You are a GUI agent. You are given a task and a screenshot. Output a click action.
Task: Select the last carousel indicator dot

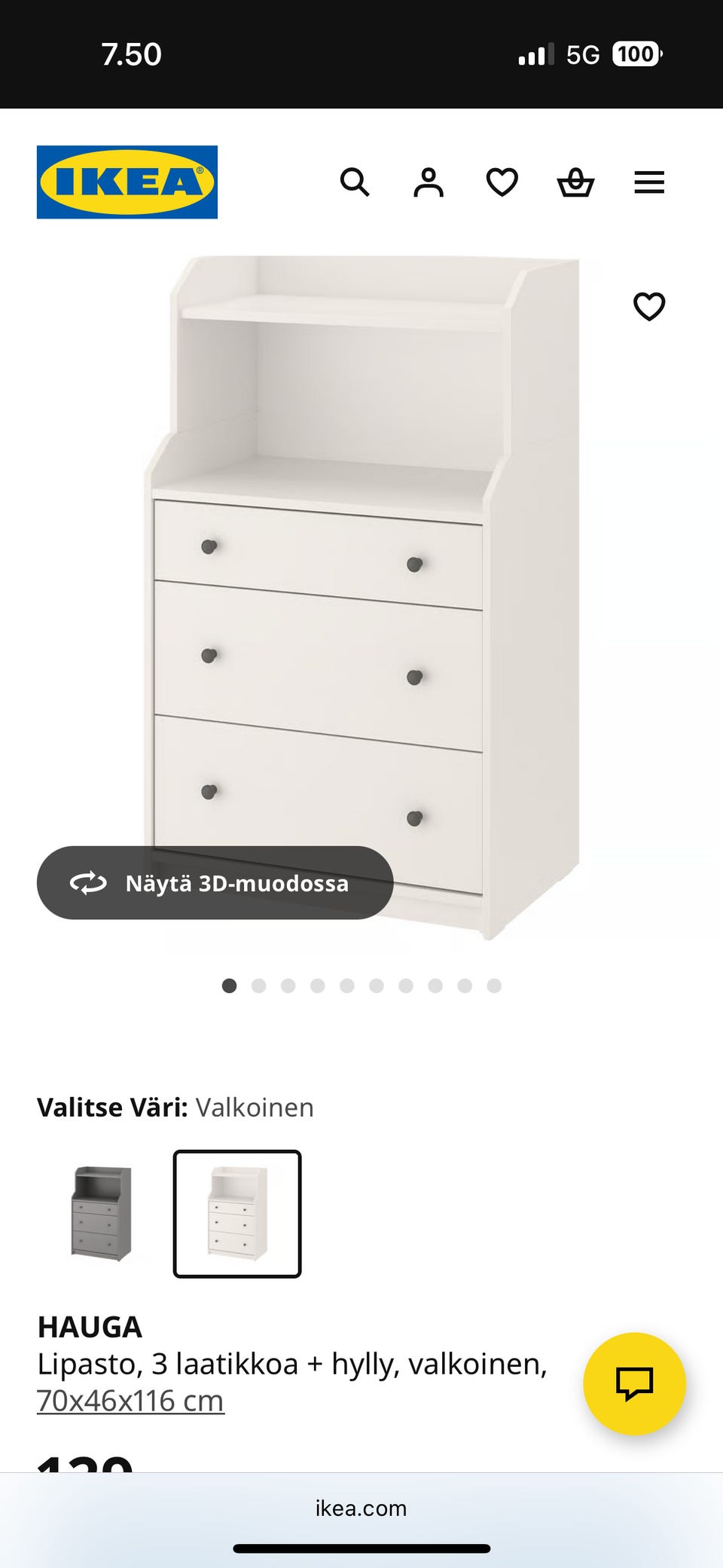coord(493,985)
